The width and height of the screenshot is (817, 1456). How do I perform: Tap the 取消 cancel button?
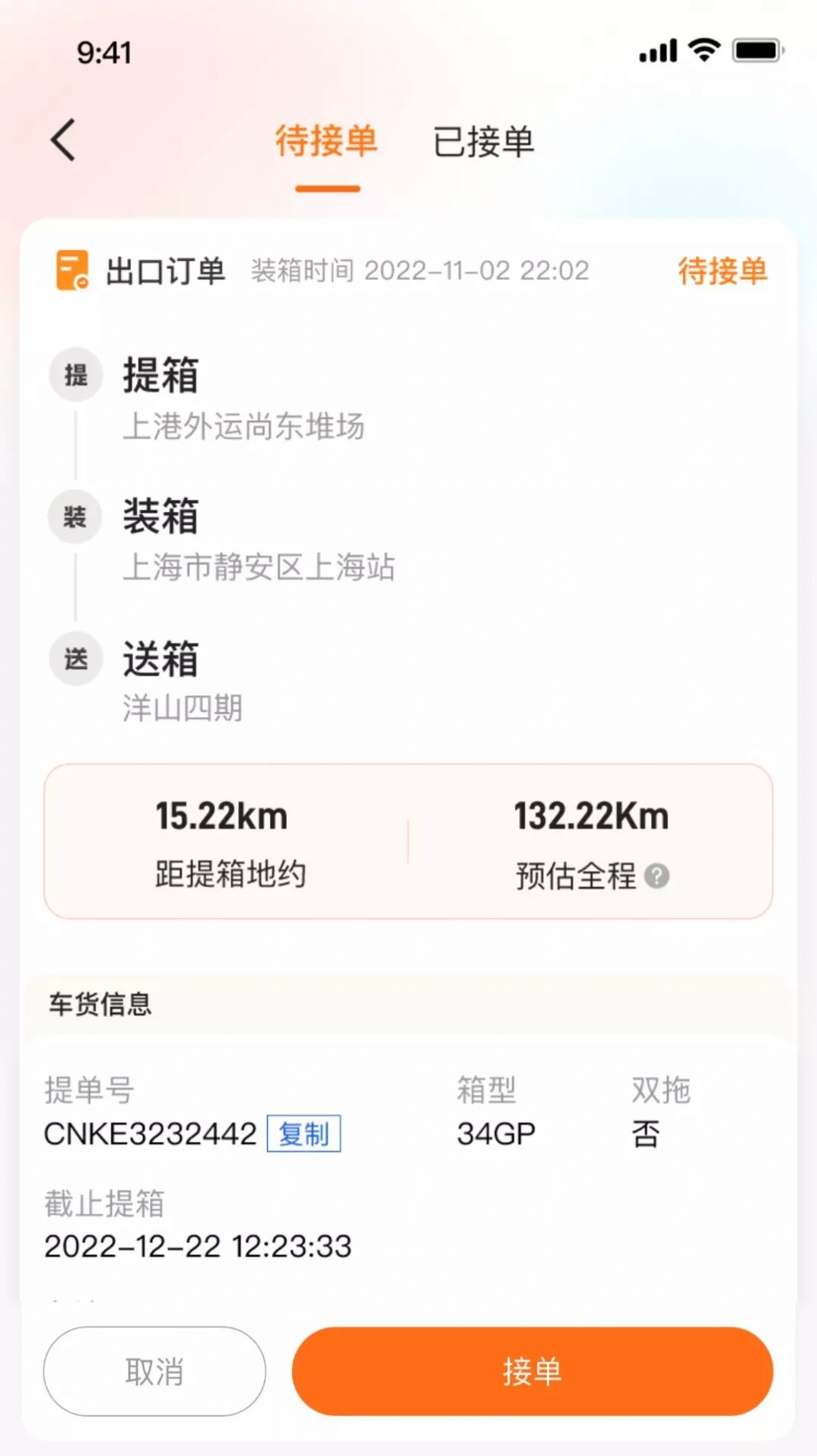click(x=154, y=1372)
